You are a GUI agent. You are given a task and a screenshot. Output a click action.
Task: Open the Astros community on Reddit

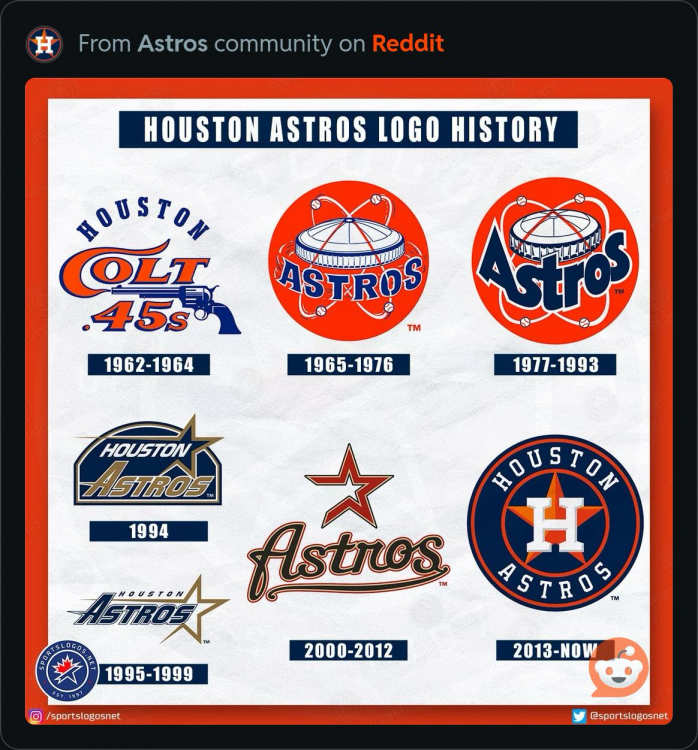tap(172, 44)
